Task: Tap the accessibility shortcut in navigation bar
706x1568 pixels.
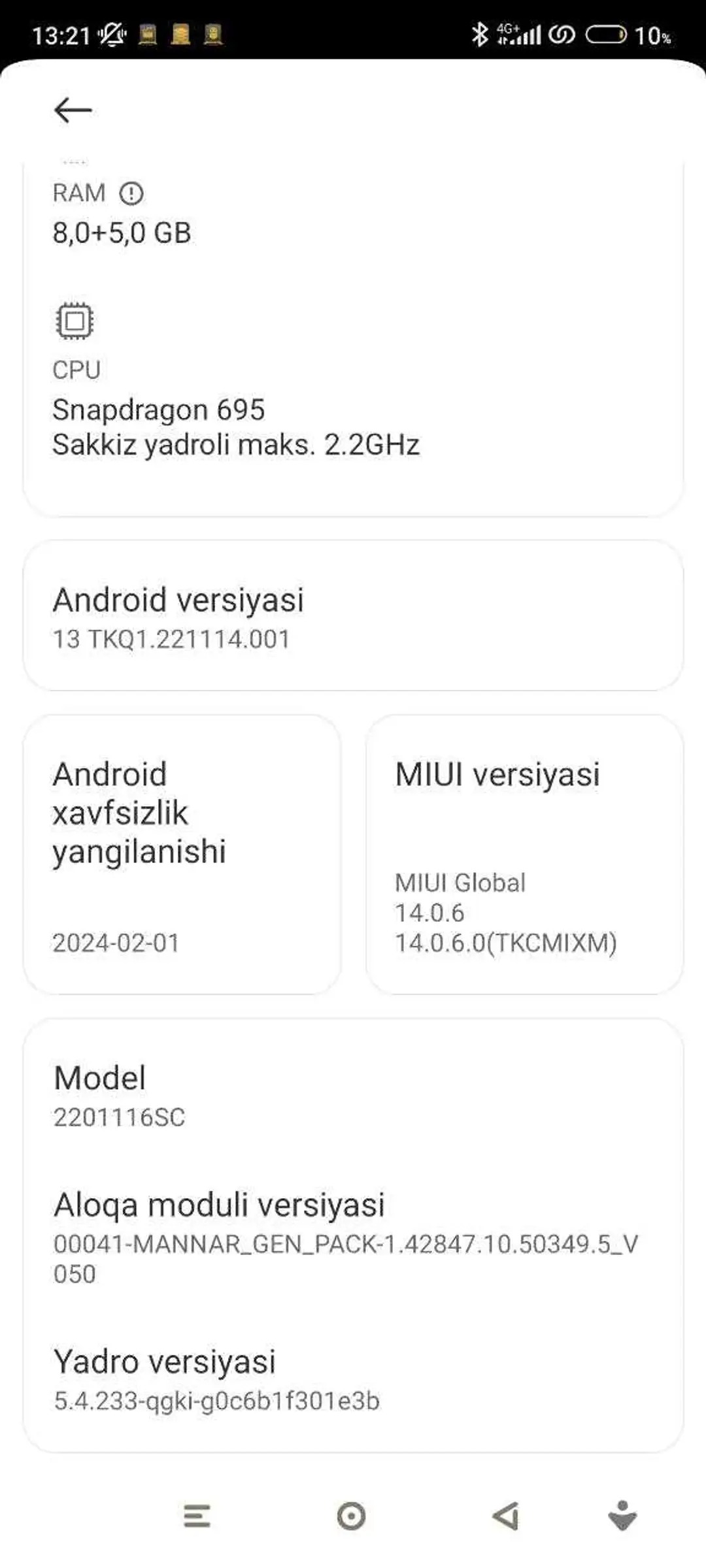Action: [622, 1515]
